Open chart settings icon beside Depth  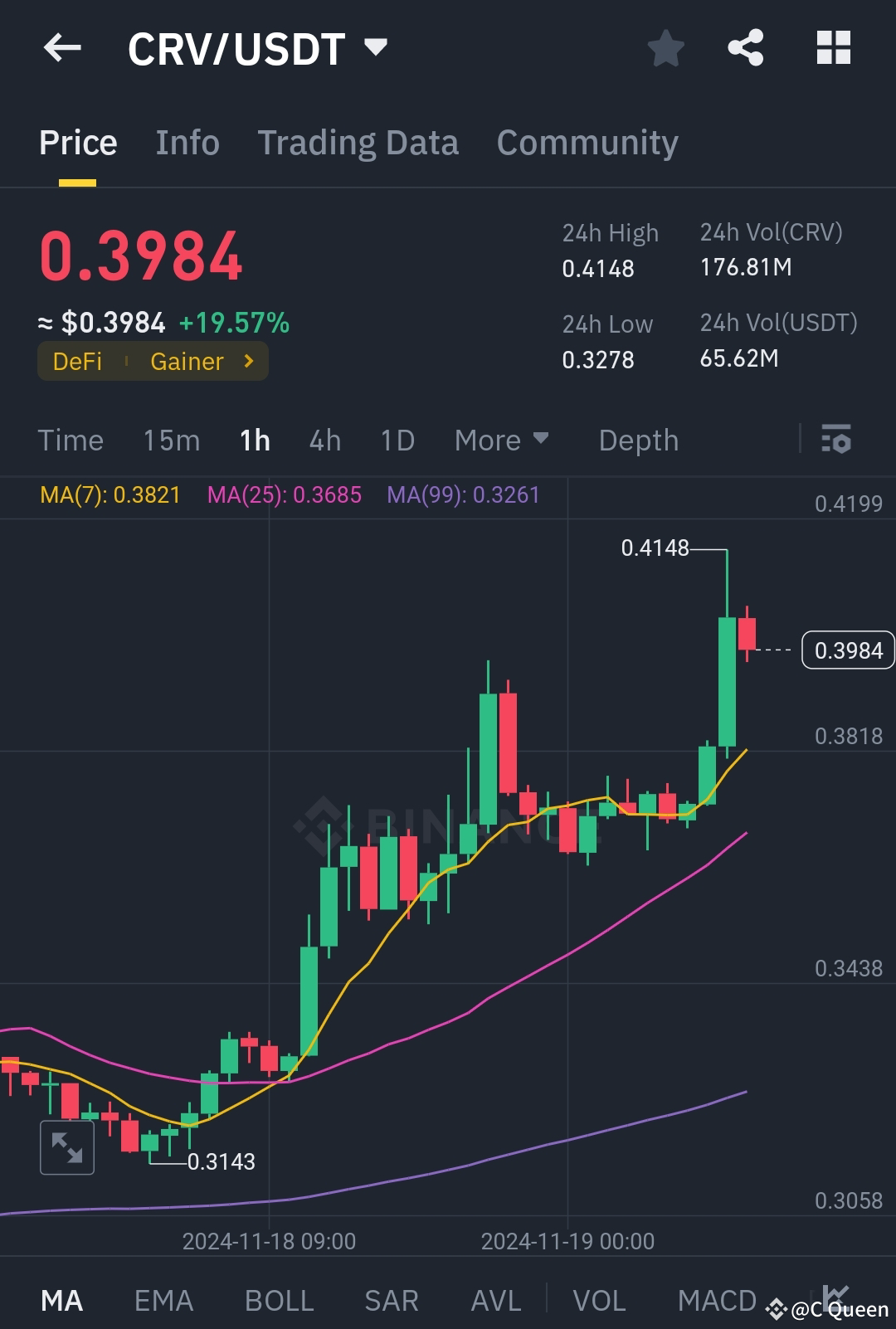(x=836, y=439)
